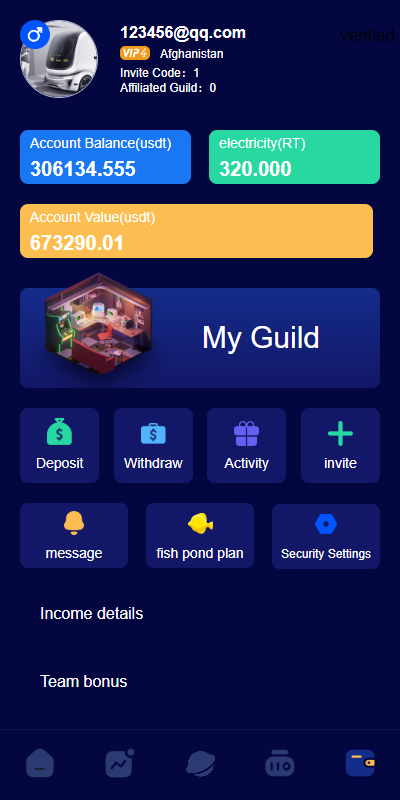Switch to the robot machine tab
The image size is (400, 800).
pos(280,763)
